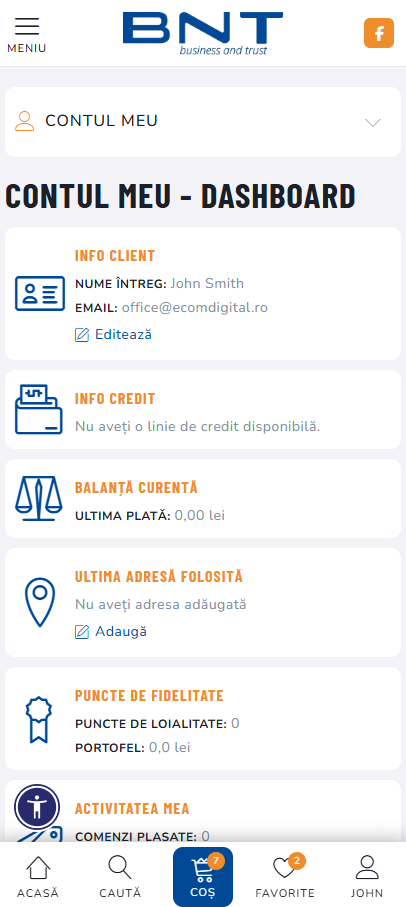Open the accessibility options button
This screenshot has width=406, height=907.
pyautogui.click(x=37, y=807)
